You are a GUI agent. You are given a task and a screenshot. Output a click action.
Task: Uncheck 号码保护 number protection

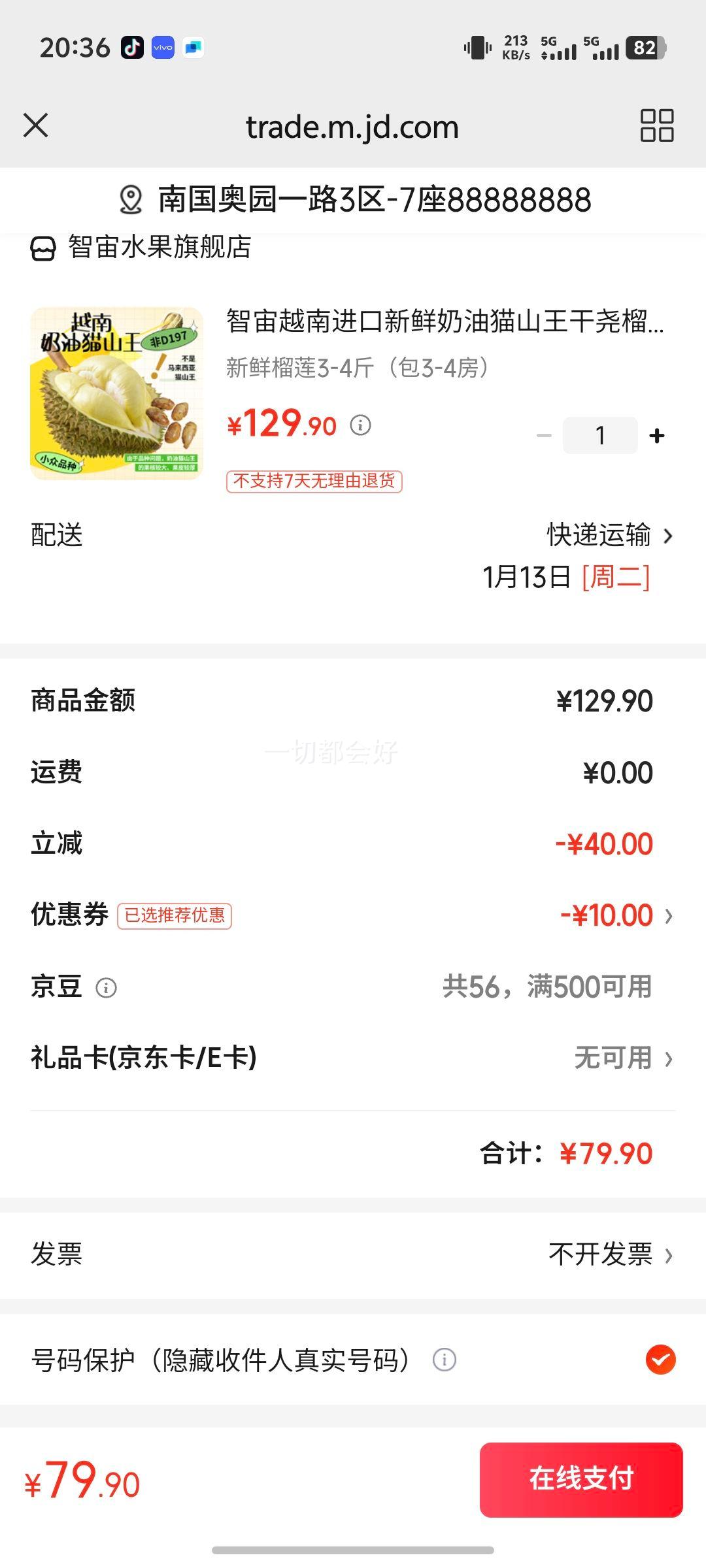coord(660,1360)
